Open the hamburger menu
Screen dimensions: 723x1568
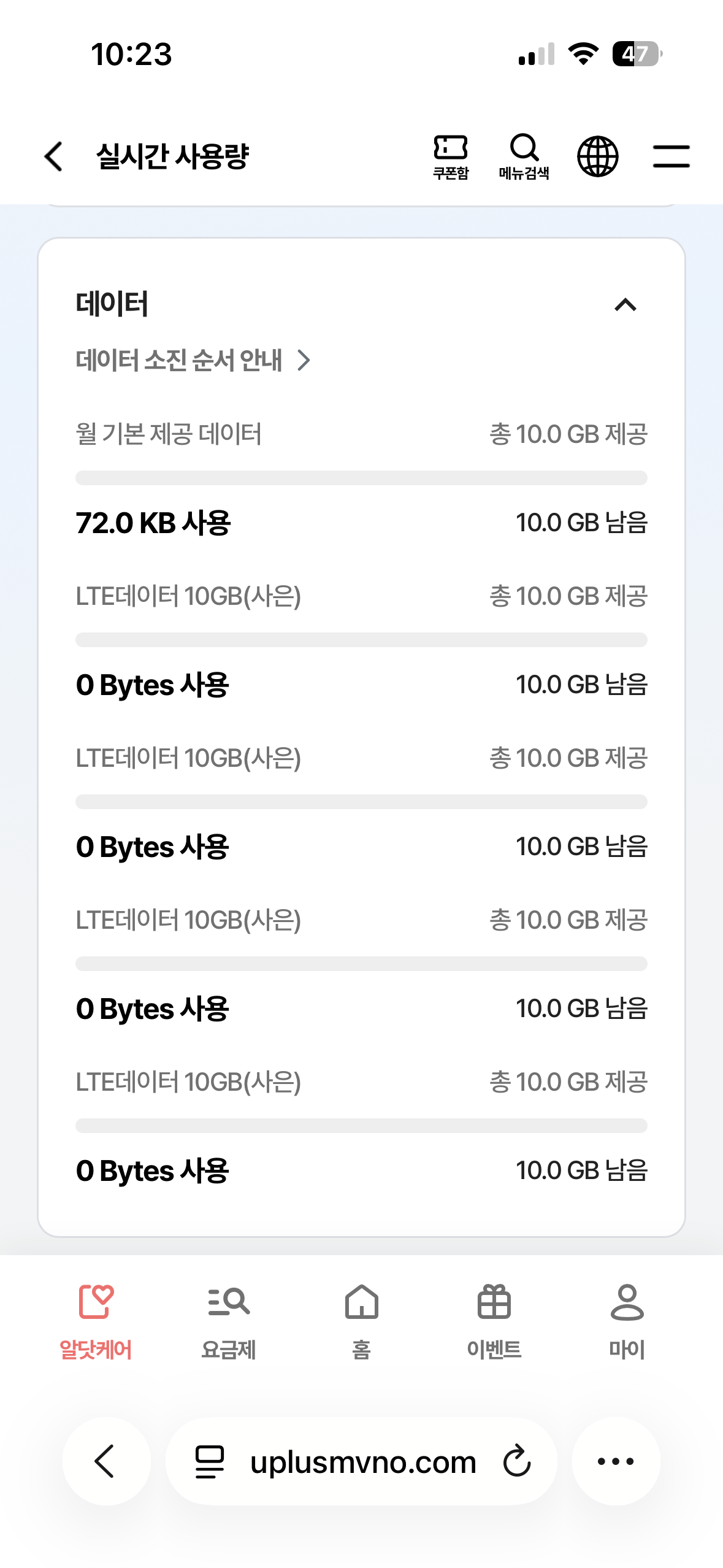671,156
